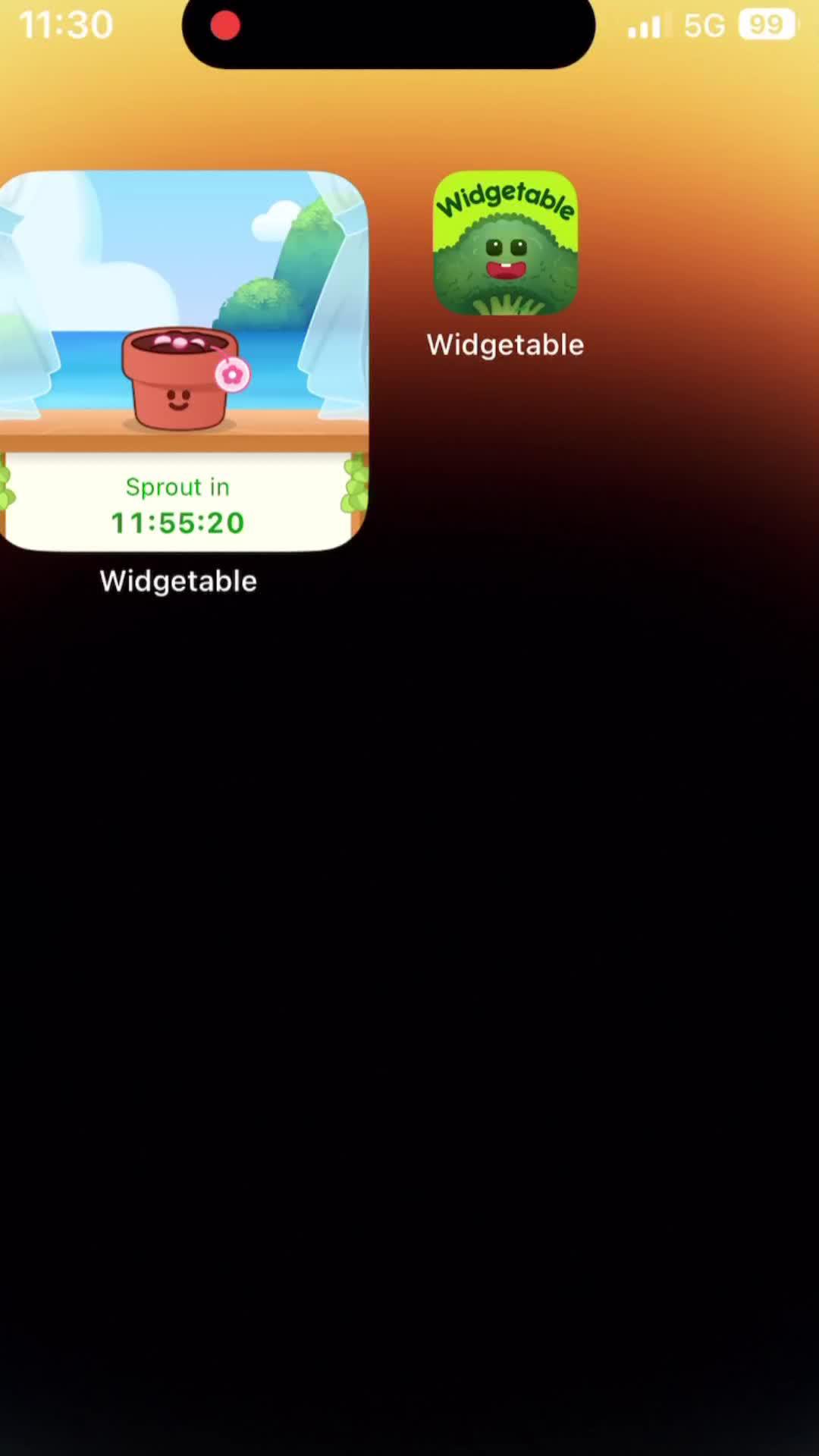Launch the Widgetable app icon

(x=505, y=243)
